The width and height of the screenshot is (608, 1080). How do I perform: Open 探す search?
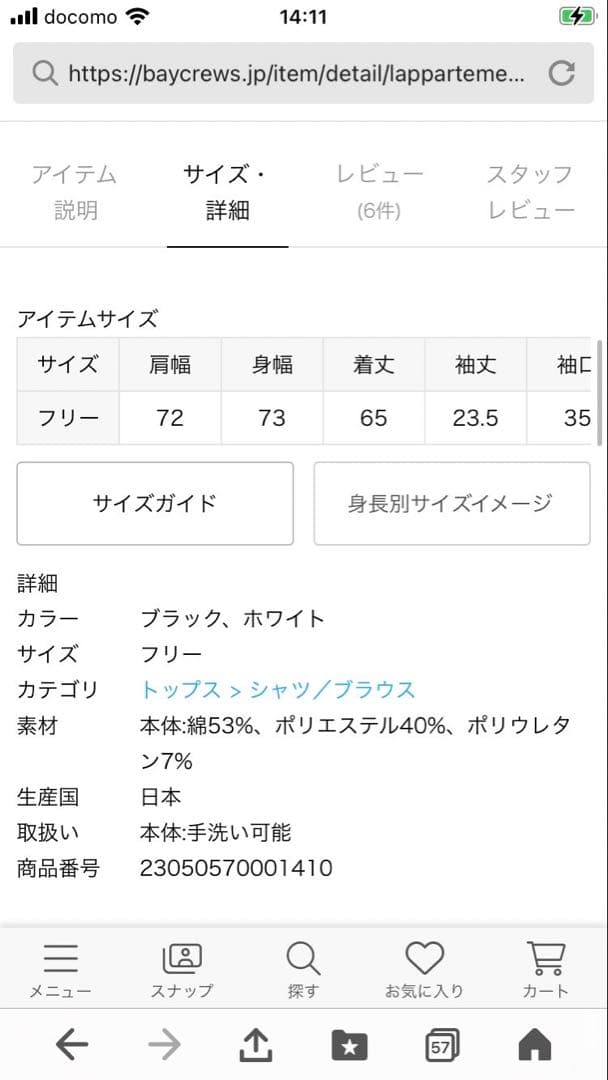pos(303,970)
